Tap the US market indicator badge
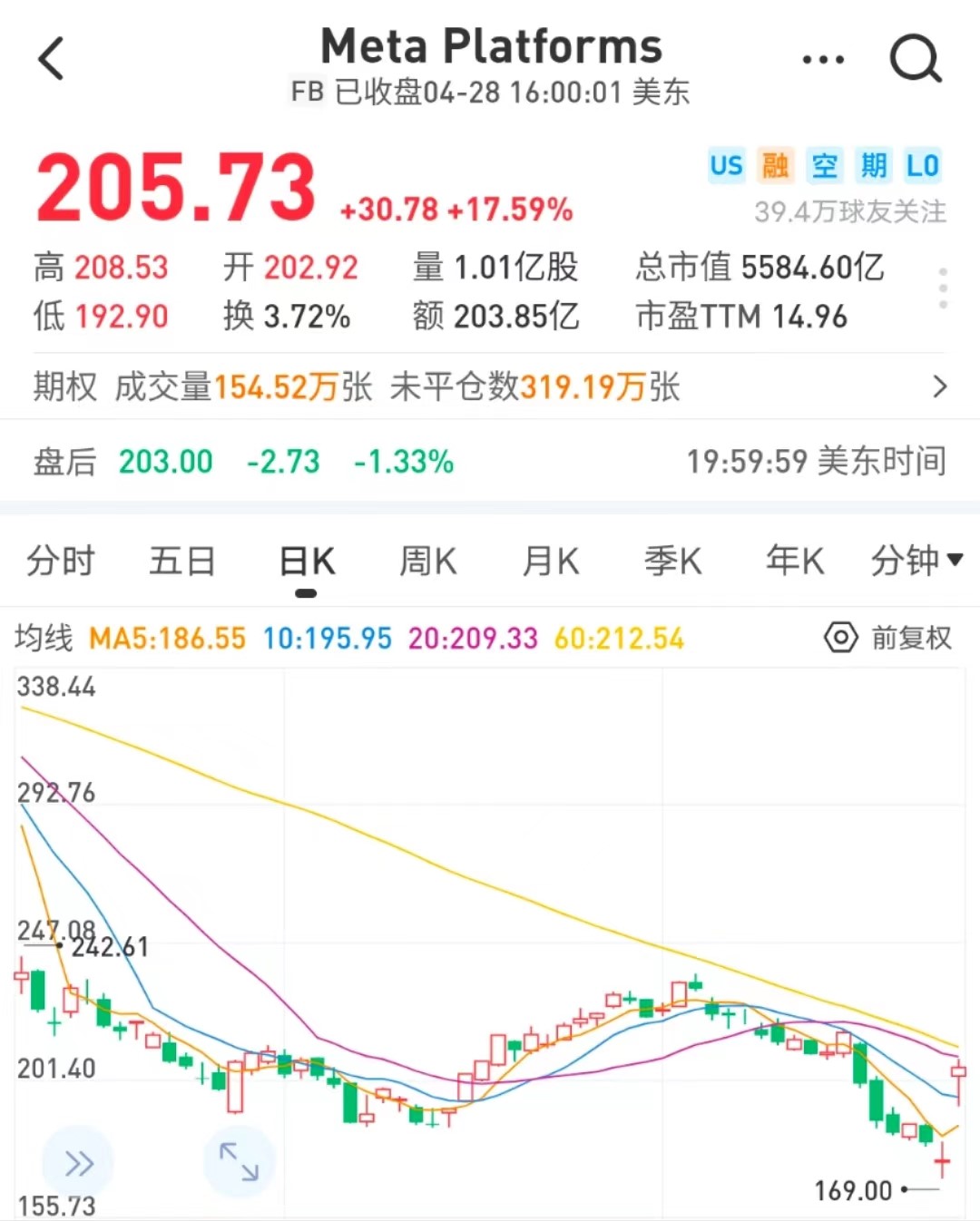Viewport: 980px width, 1221px height. click(x=726, y=165)
